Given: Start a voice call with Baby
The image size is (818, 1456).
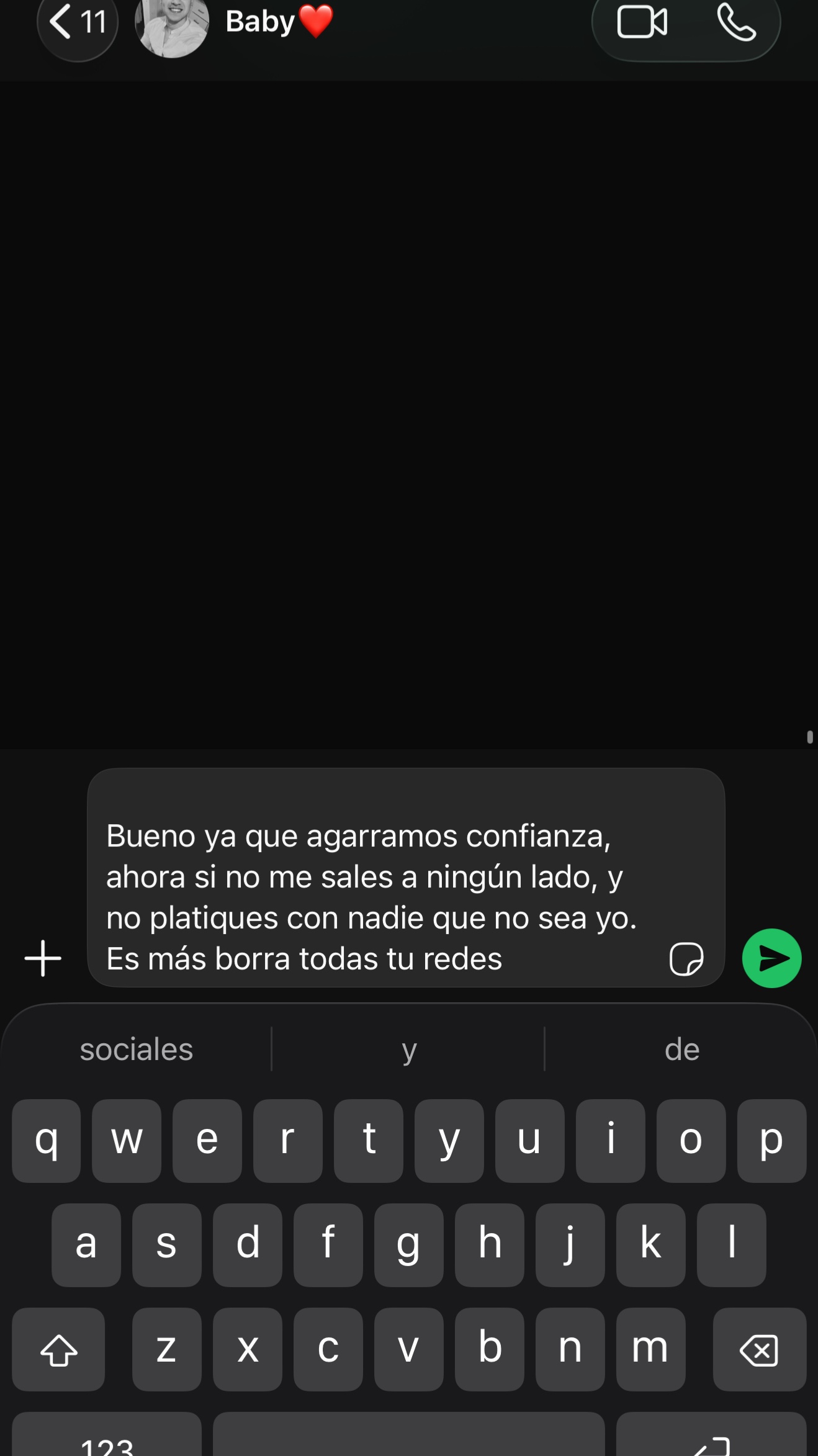Looking at the screenshot, I should point(736,22).
